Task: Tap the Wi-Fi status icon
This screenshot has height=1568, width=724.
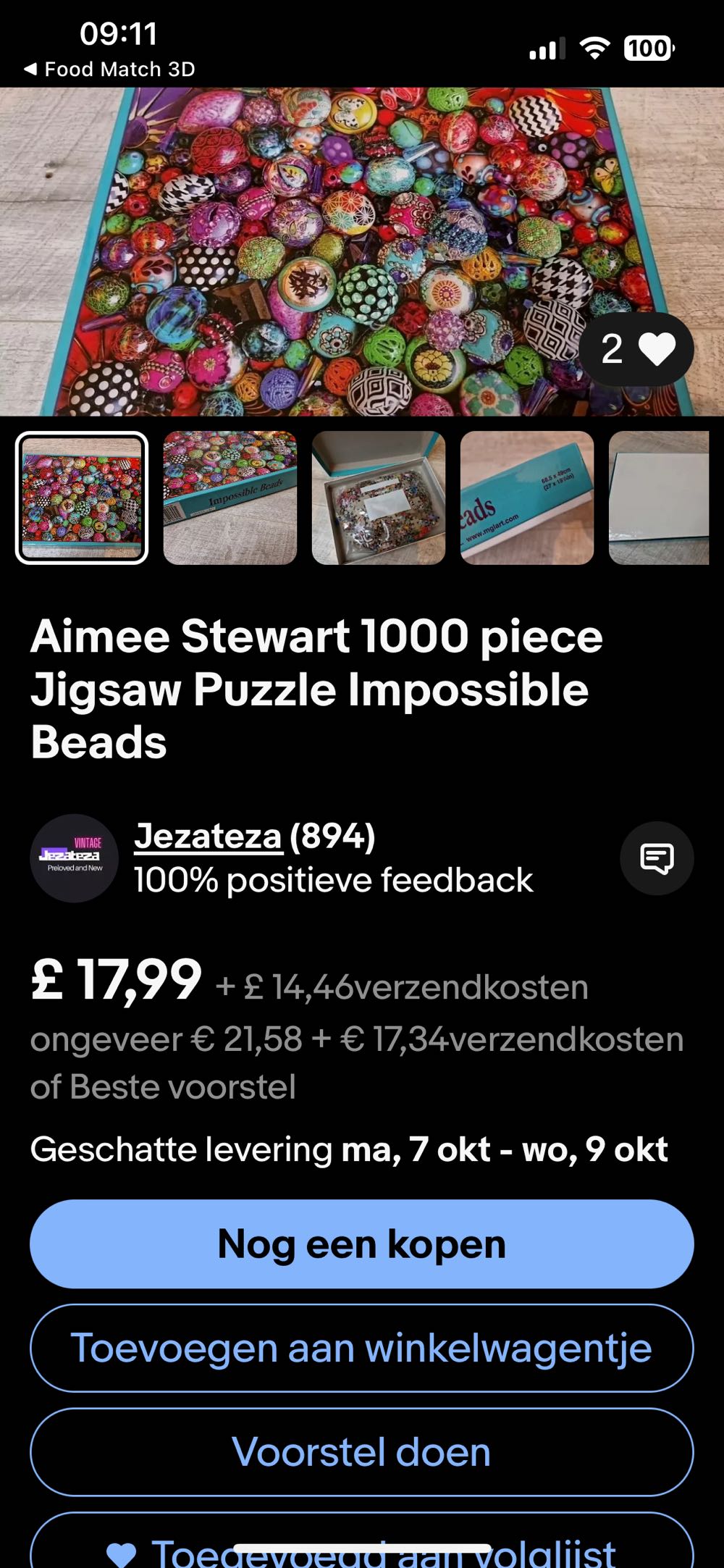Action: 595,49
